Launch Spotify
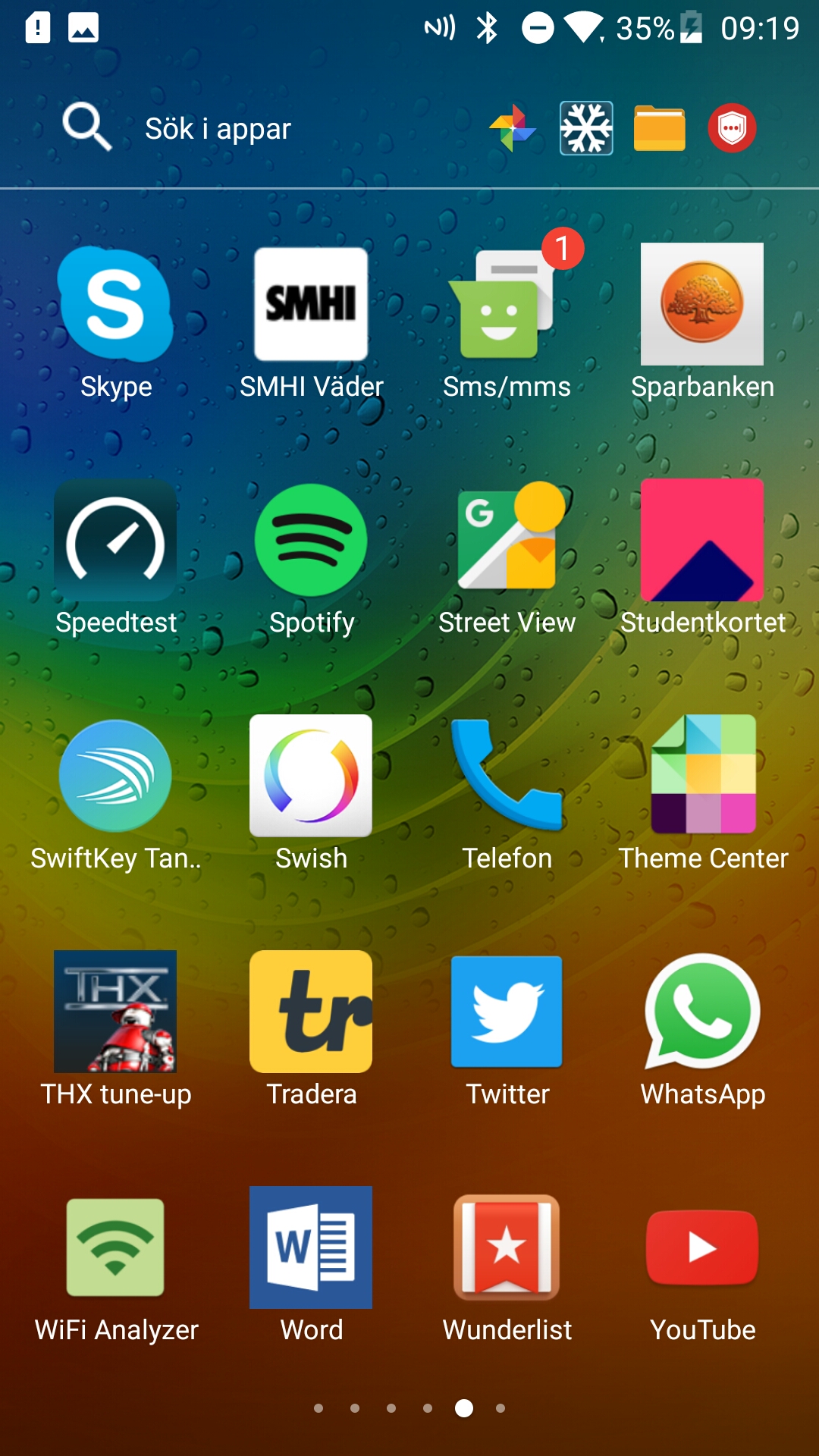819x1456 pixels. pyautogui.click(x=311, y=541)
